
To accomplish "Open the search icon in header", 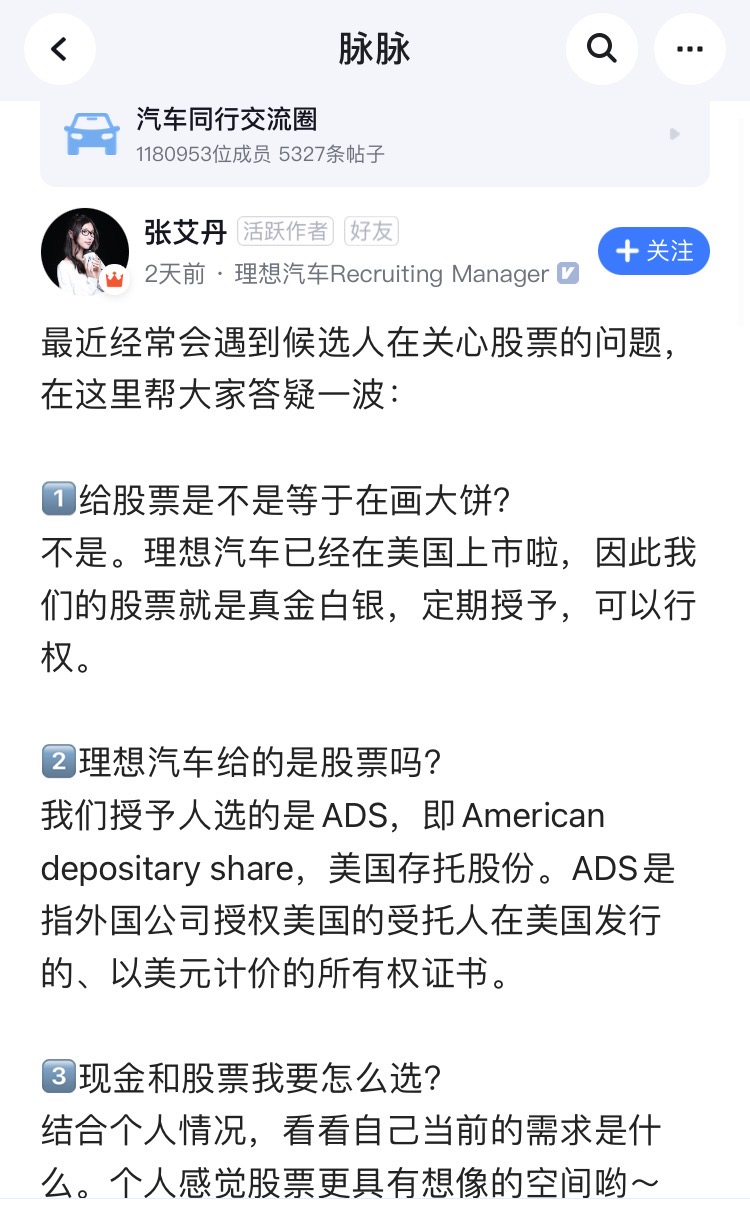I will pos(601,48).
